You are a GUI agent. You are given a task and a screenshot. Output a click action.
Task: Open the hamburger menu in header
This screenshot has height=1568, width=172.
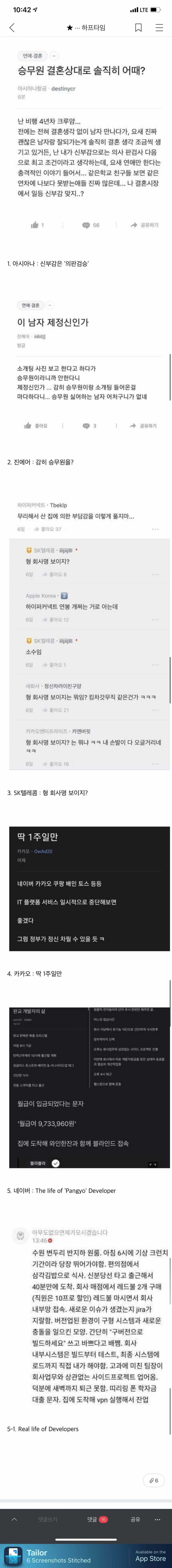pos(159,27)
